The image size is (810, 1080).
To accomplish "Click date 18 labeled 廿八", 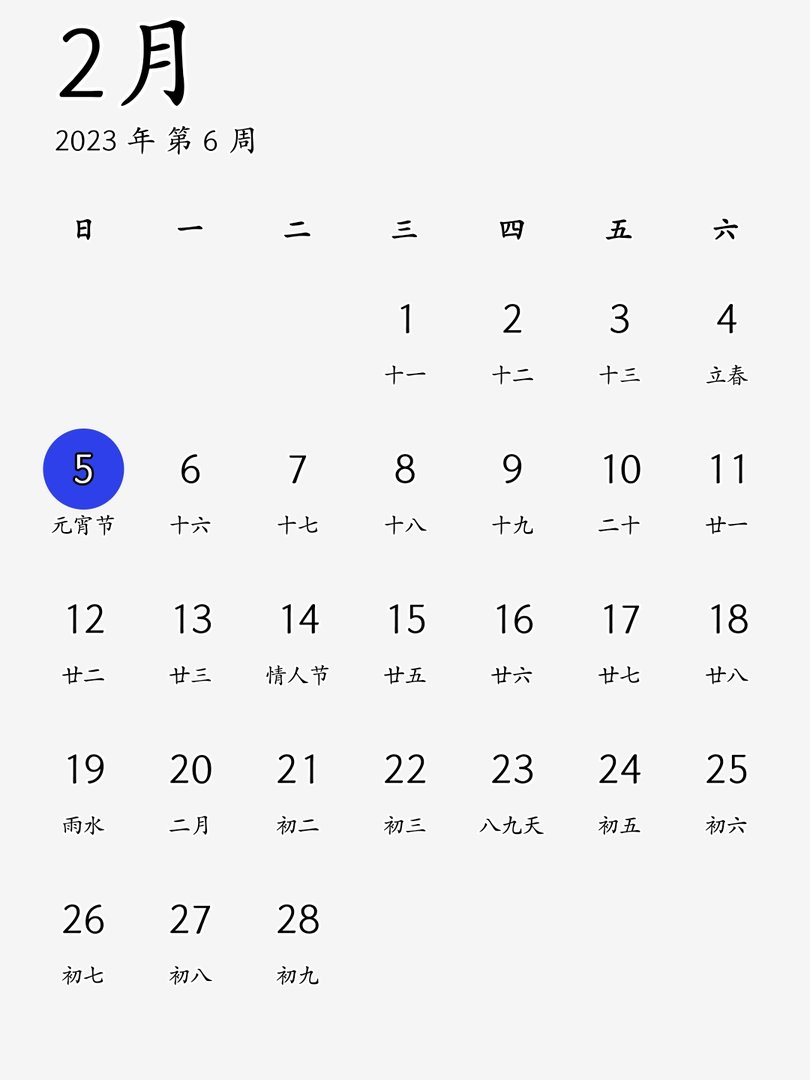I will coord(728,620).
